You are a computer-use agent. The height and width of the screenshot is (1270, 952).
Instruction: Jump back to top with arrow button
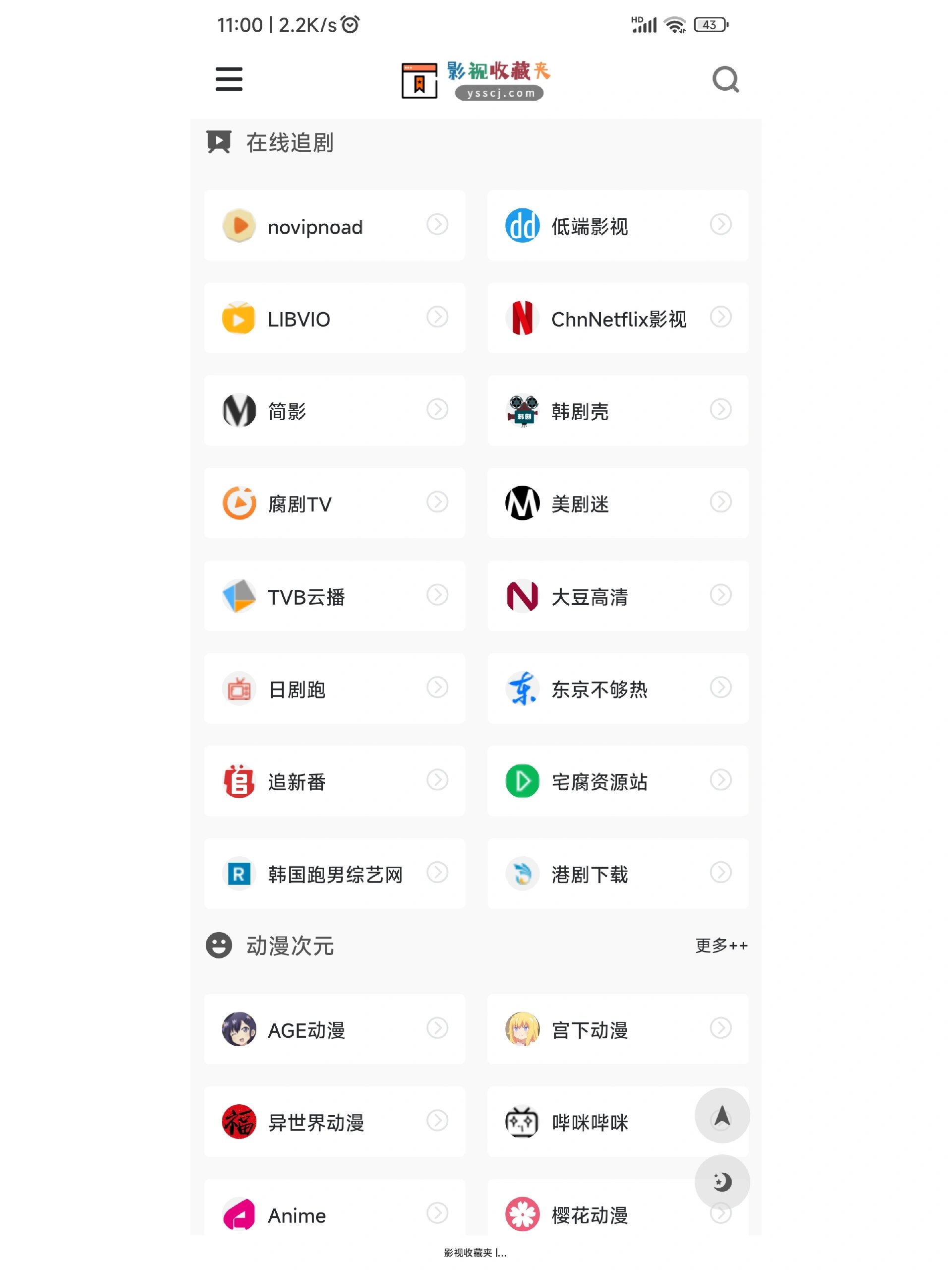tap(722, 1116)
